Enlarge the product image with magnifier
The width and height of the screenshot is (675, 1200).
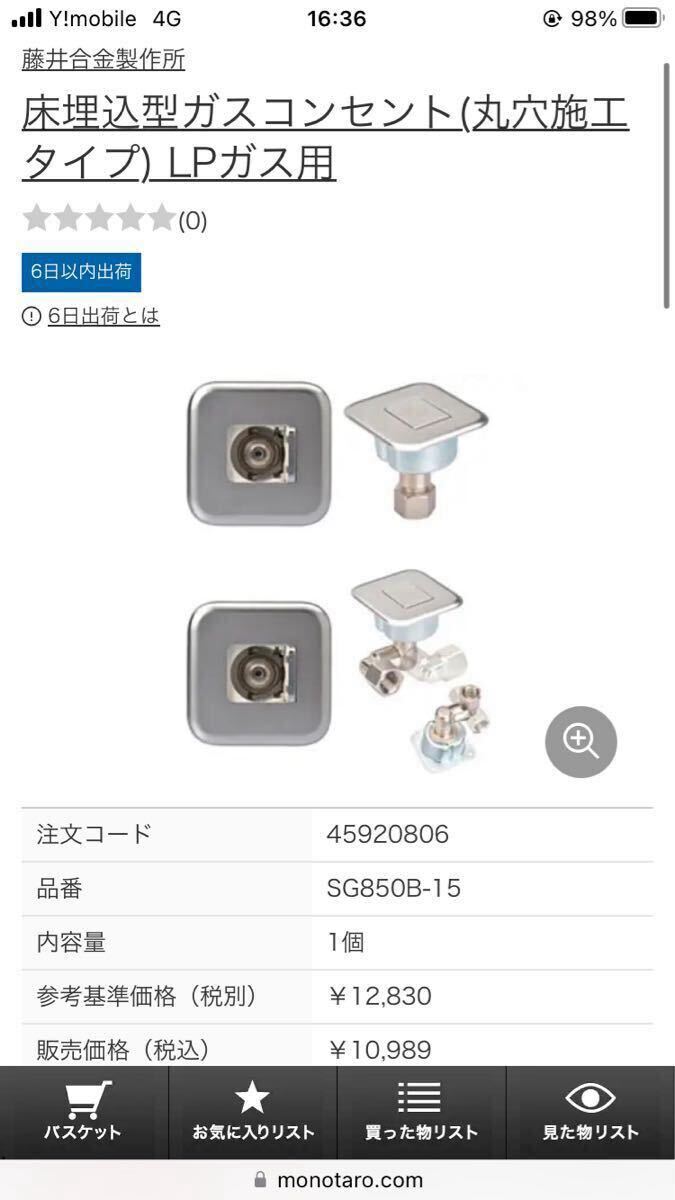[x=580, y=741]
